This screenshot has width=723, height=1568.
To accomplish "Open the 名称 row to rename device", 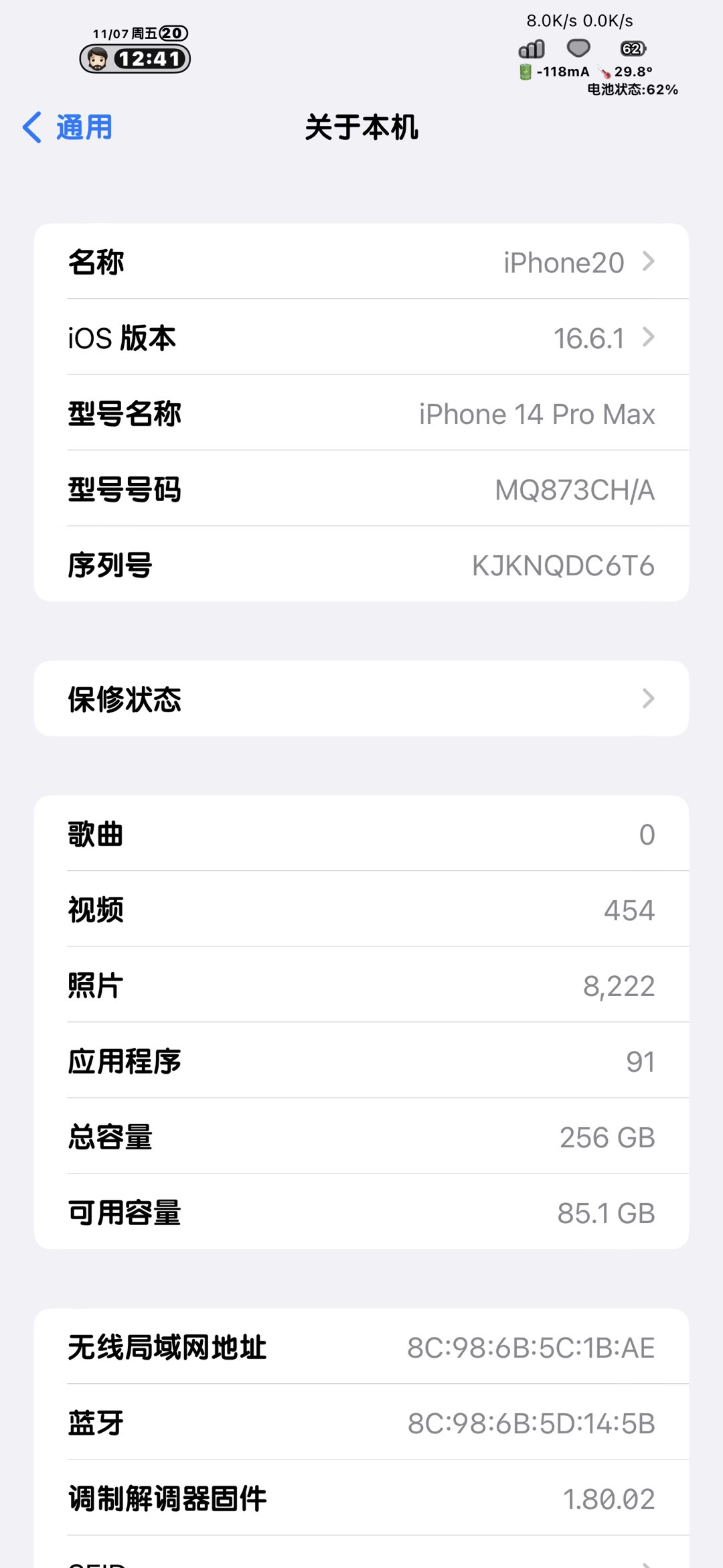I will pos(361,262).
